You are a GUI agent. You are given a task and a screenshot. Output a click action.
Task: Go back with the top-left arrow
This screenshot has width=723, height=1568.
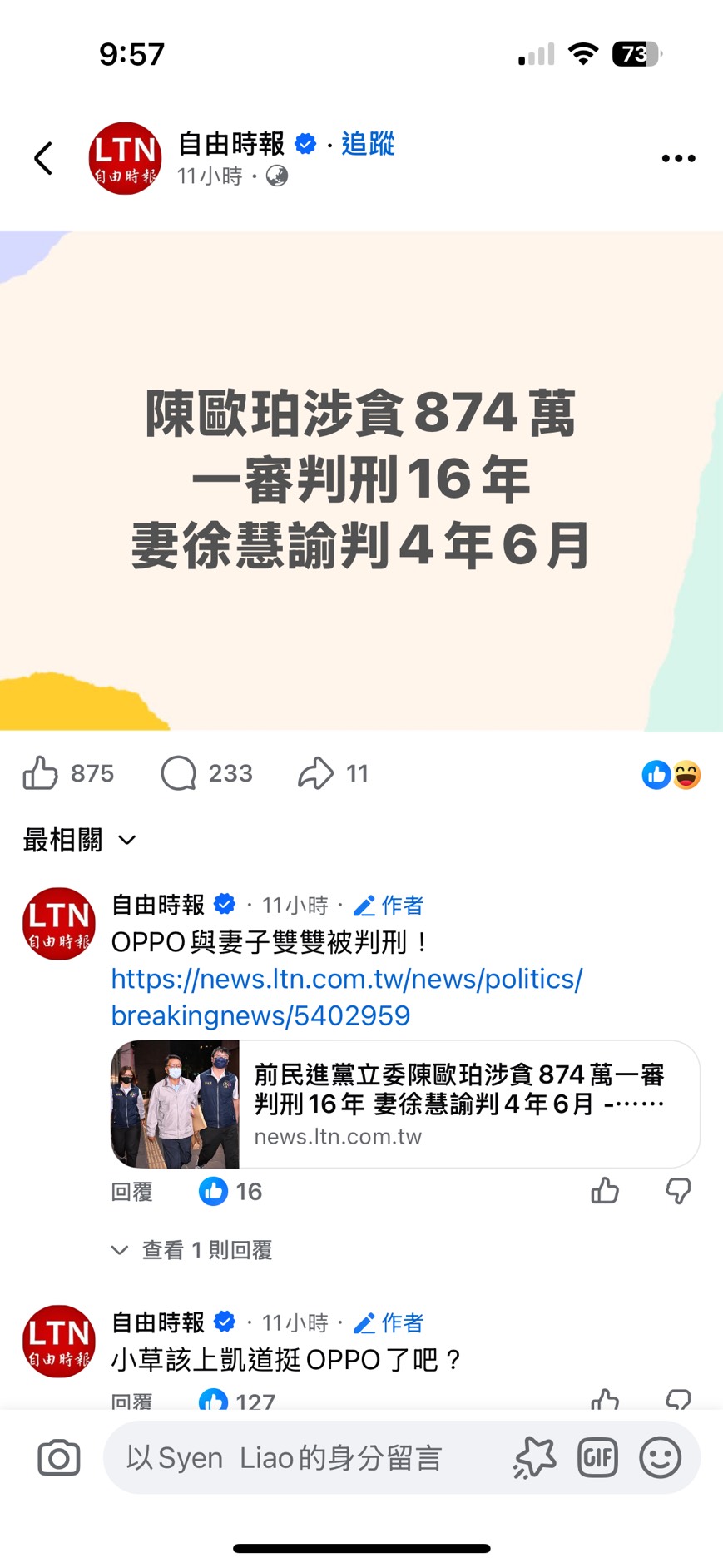[43, 158]
